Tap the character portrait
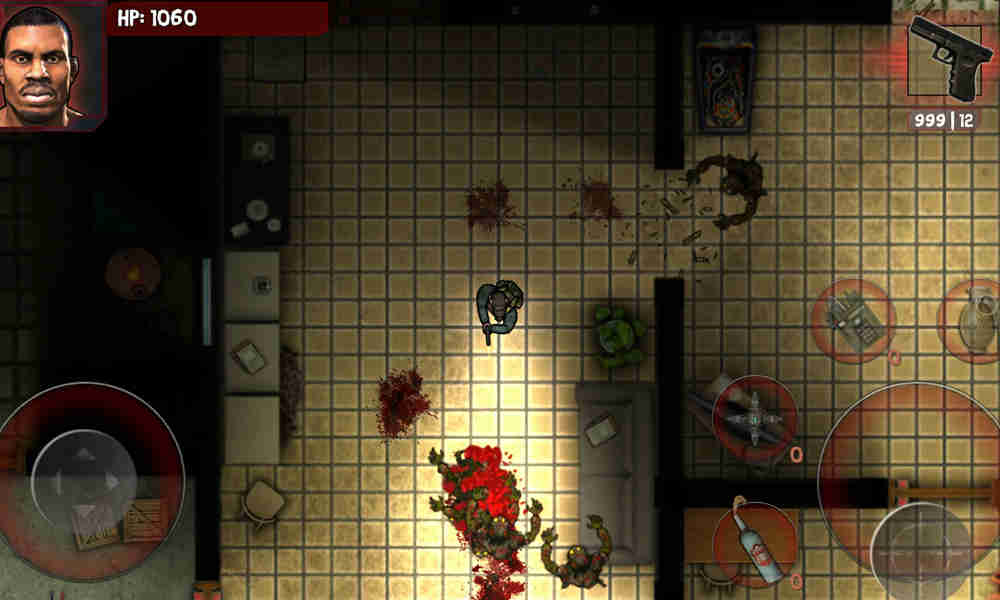 pyautogui.click(x=50, y=62)
